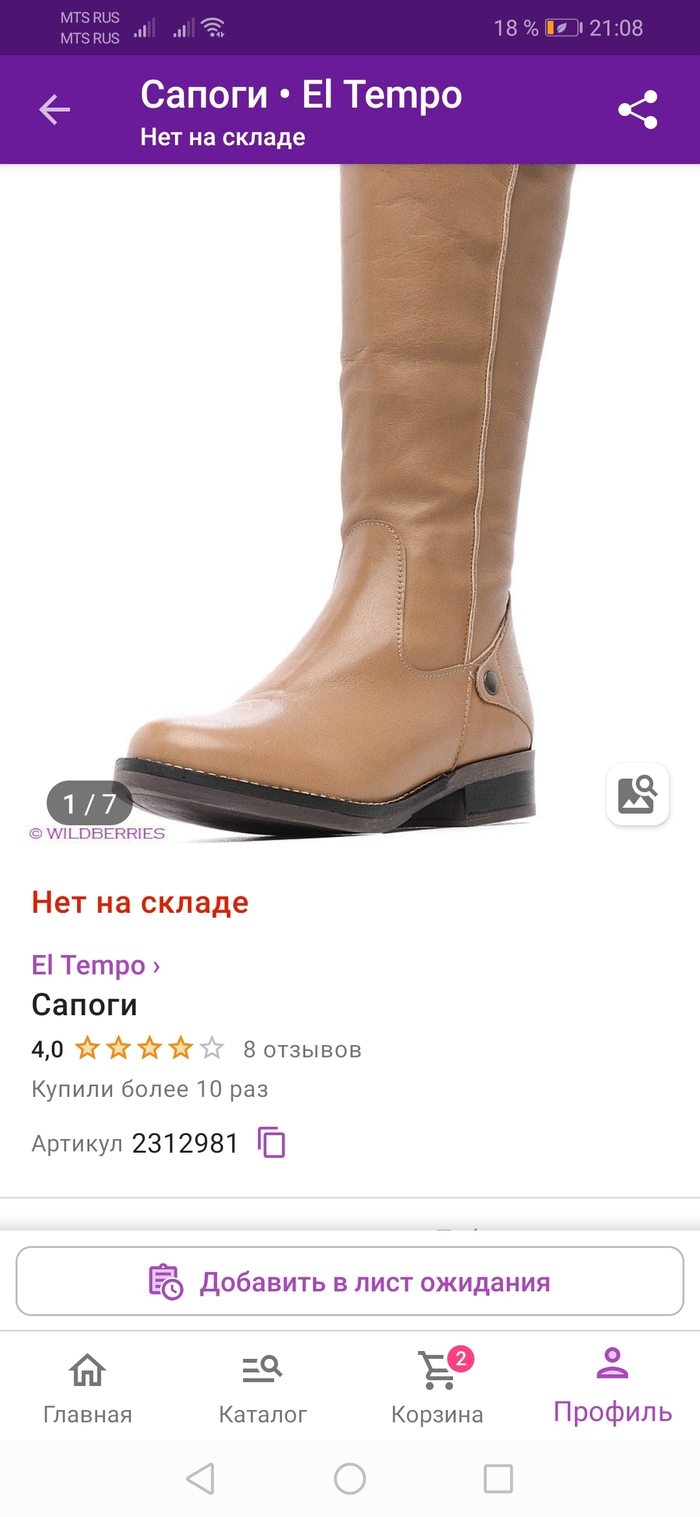This screenshot has width=700, height=1517.
Task: Go to the Корзина cart tab
Action: [437, 1388]
